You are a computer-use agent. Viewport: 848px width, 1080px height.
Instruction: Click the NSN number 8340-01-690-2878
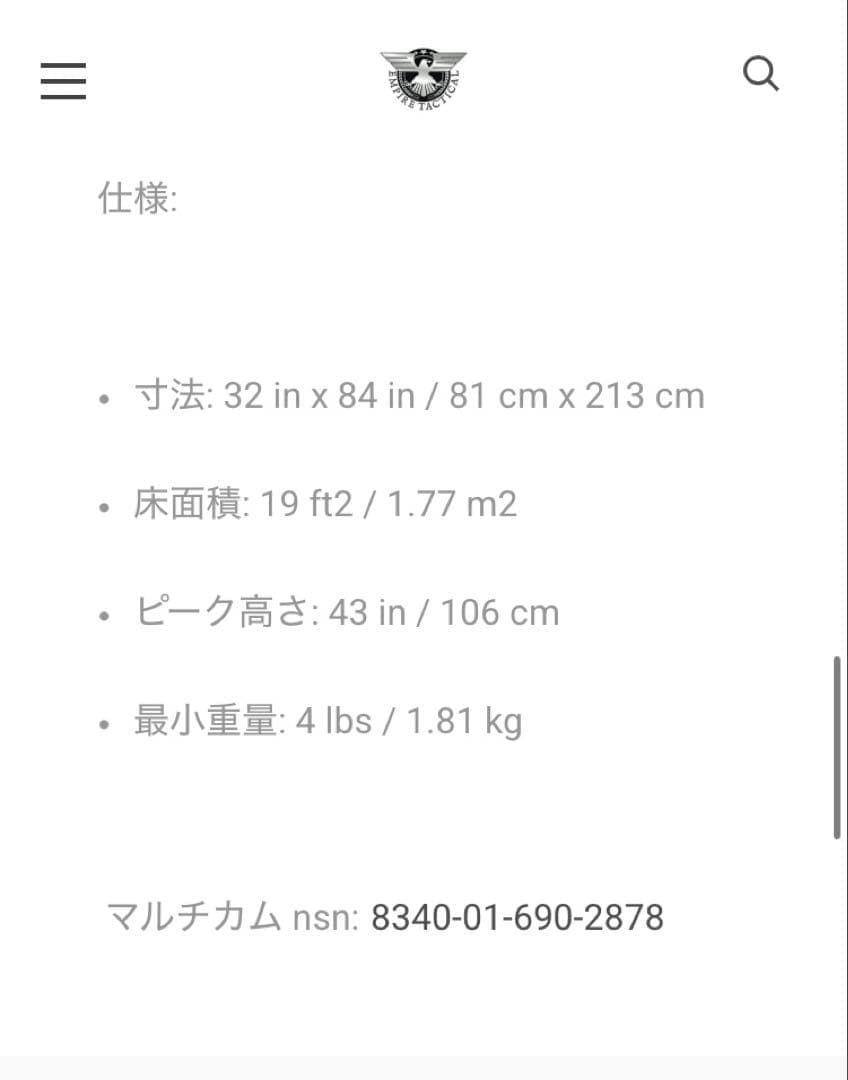pos(517,917)
